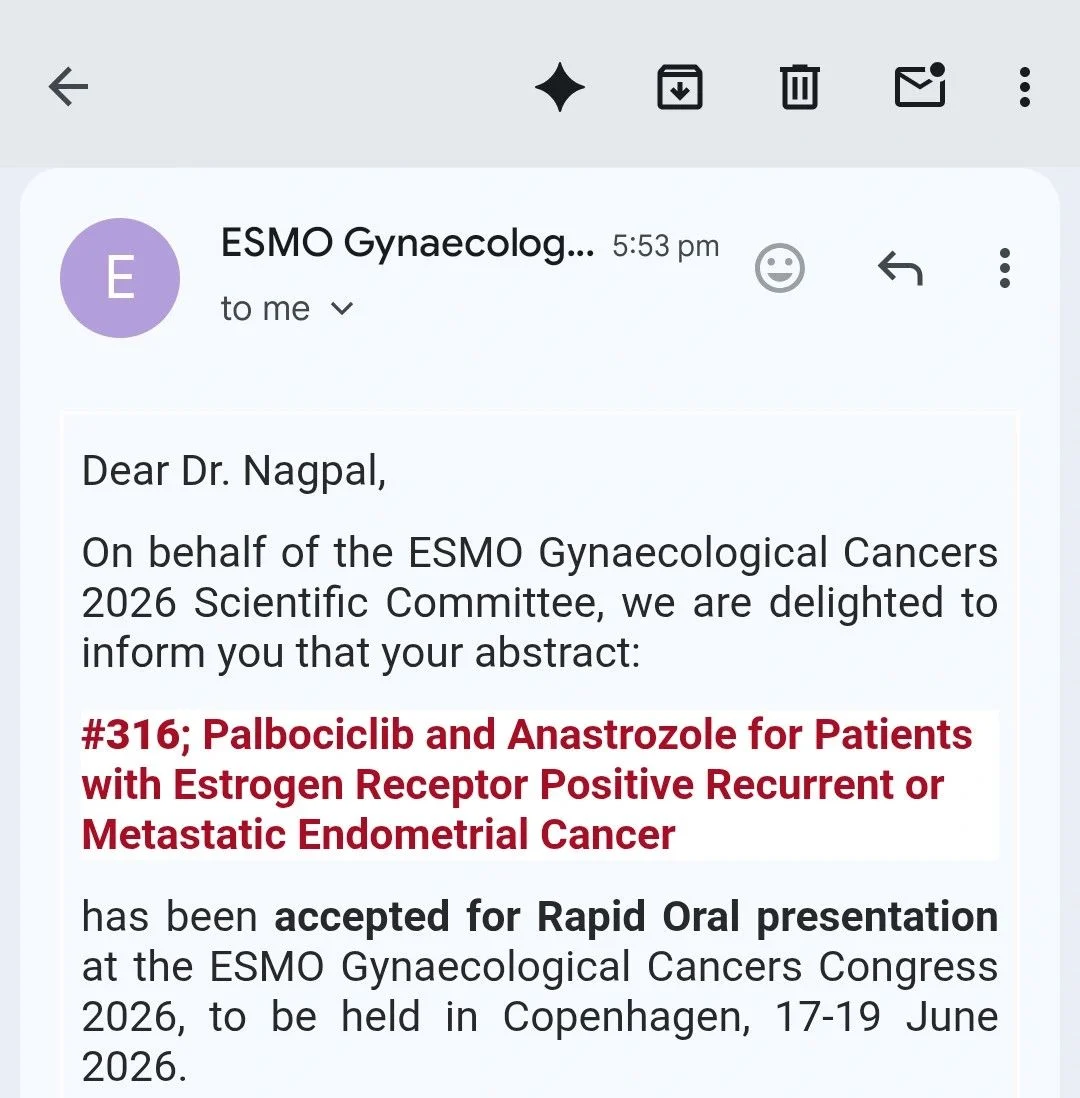Open abstract #316 Palbociclib link
The image size is (1080, 1098).
[x=526, y=784]
